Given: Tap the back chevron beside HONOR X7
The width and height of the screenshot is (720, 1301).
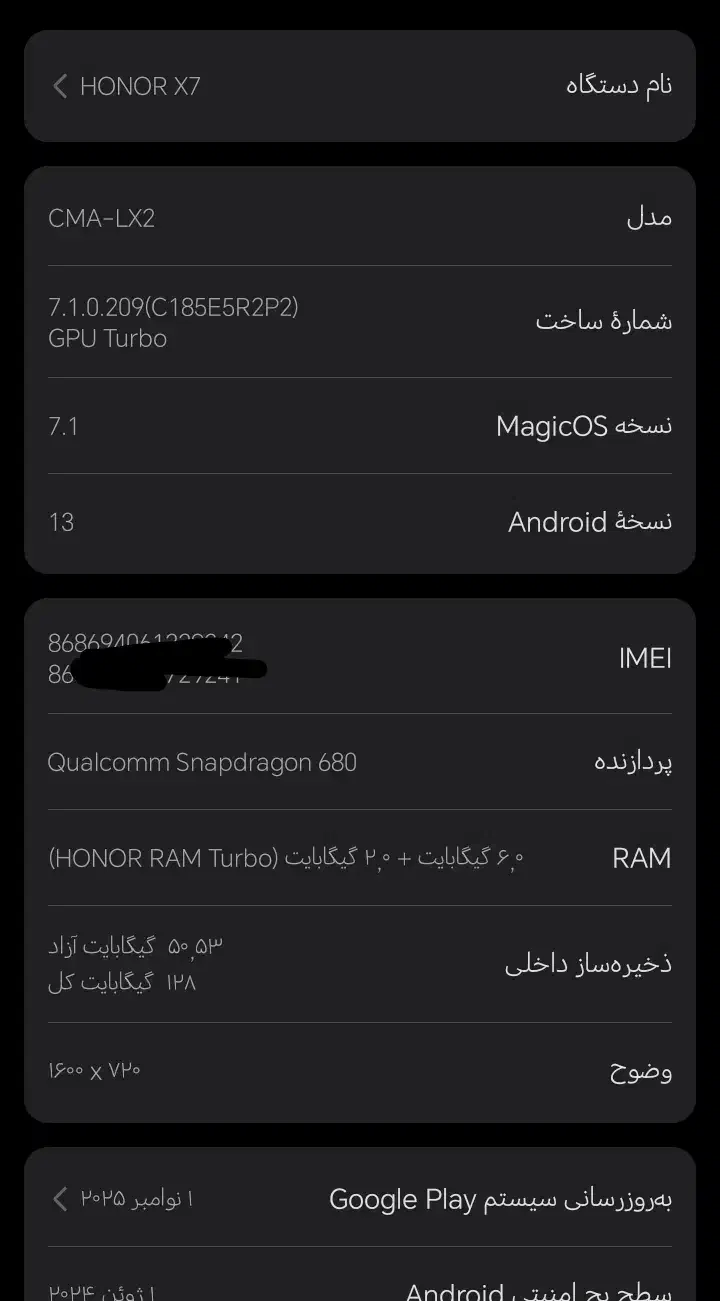Looking at the screenshot, I should click(x=59, y=86).
